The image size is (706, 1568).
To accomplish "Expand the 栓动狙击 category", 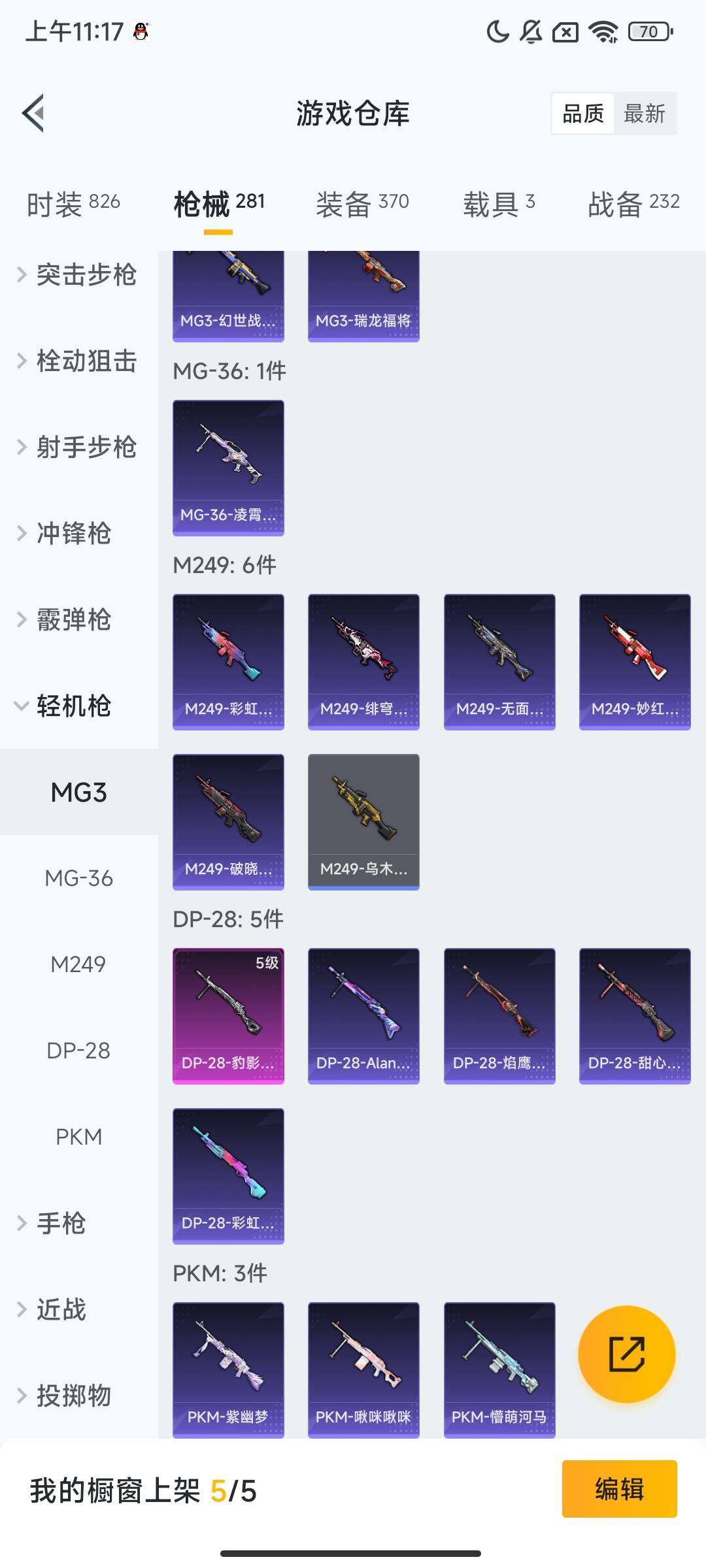I will click(x=78, y=361).
